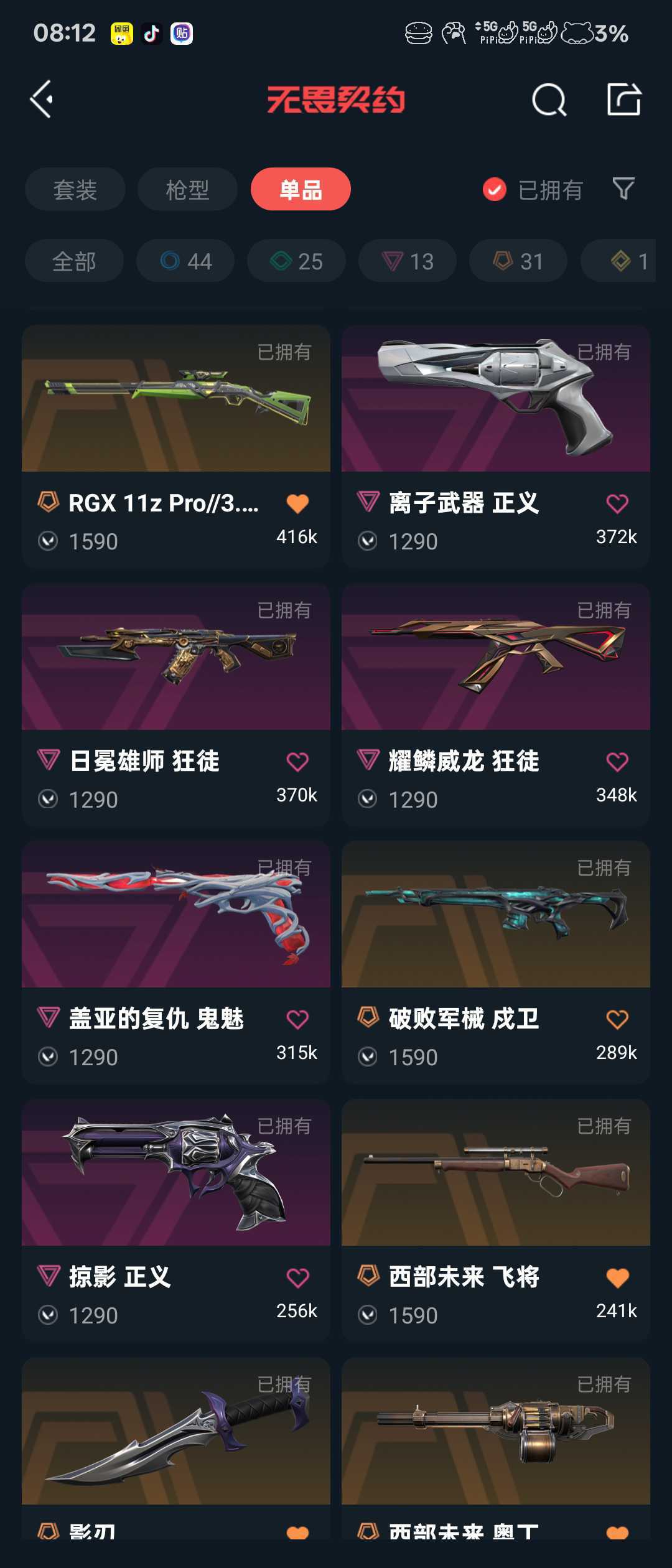Toggle the 已拥有 ownership filter checkbox
This screenshot has width=672, height=1568.
point(493,189)
